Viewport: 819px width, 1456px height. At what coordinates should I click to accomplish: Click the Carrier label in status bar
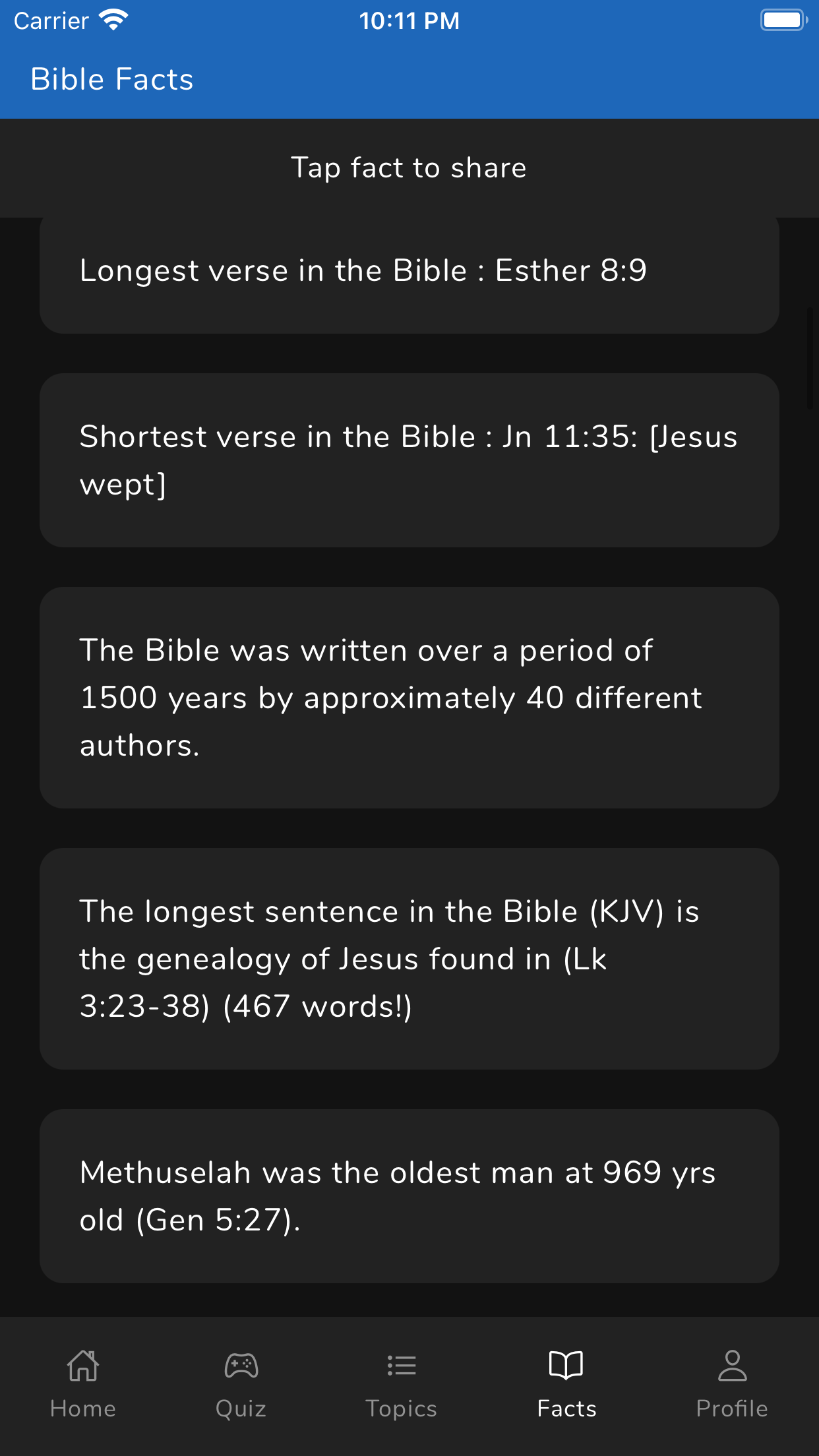point(49,20)
